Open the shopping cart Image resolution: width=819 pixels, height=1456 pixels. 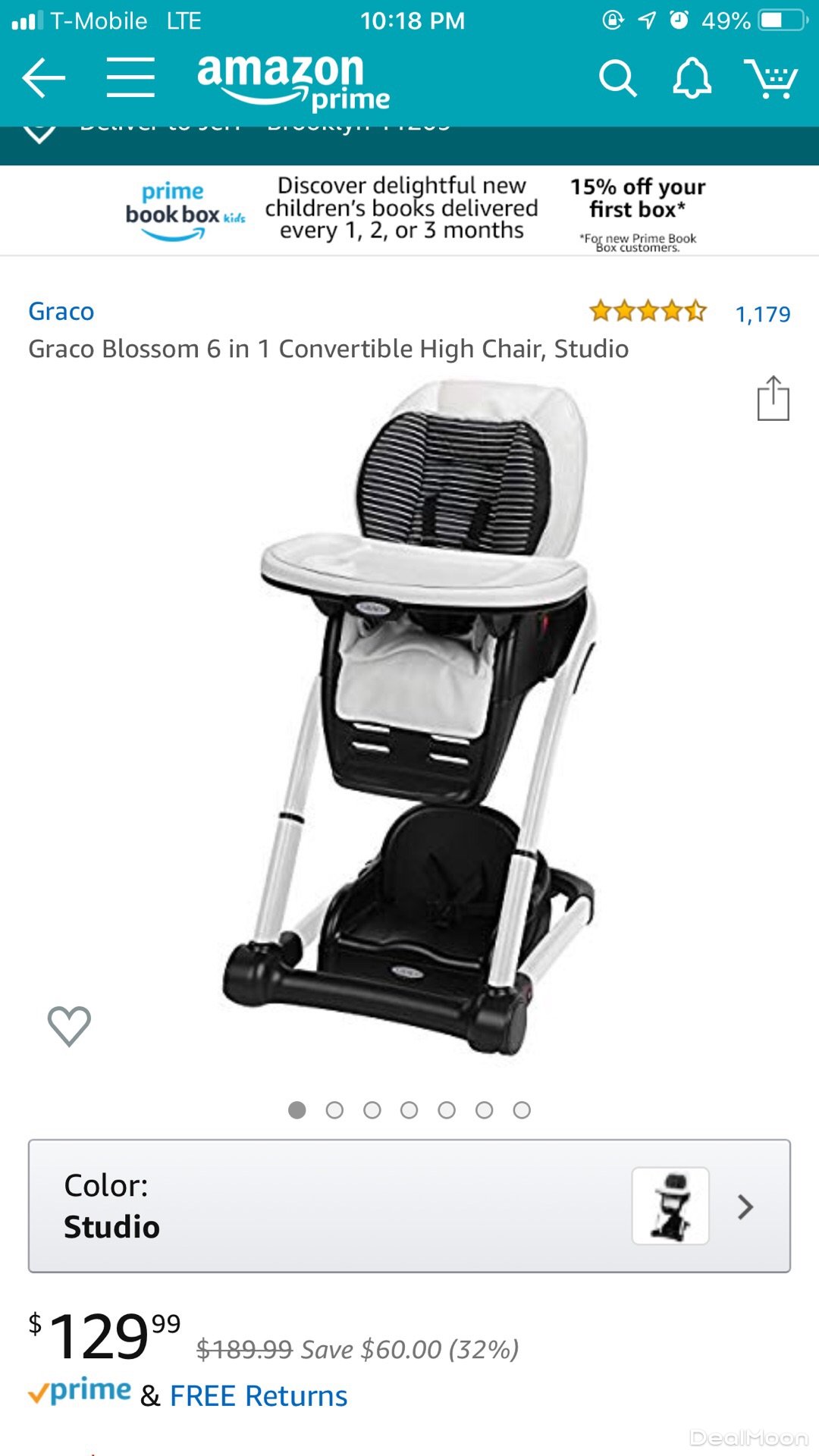point(771,78)
